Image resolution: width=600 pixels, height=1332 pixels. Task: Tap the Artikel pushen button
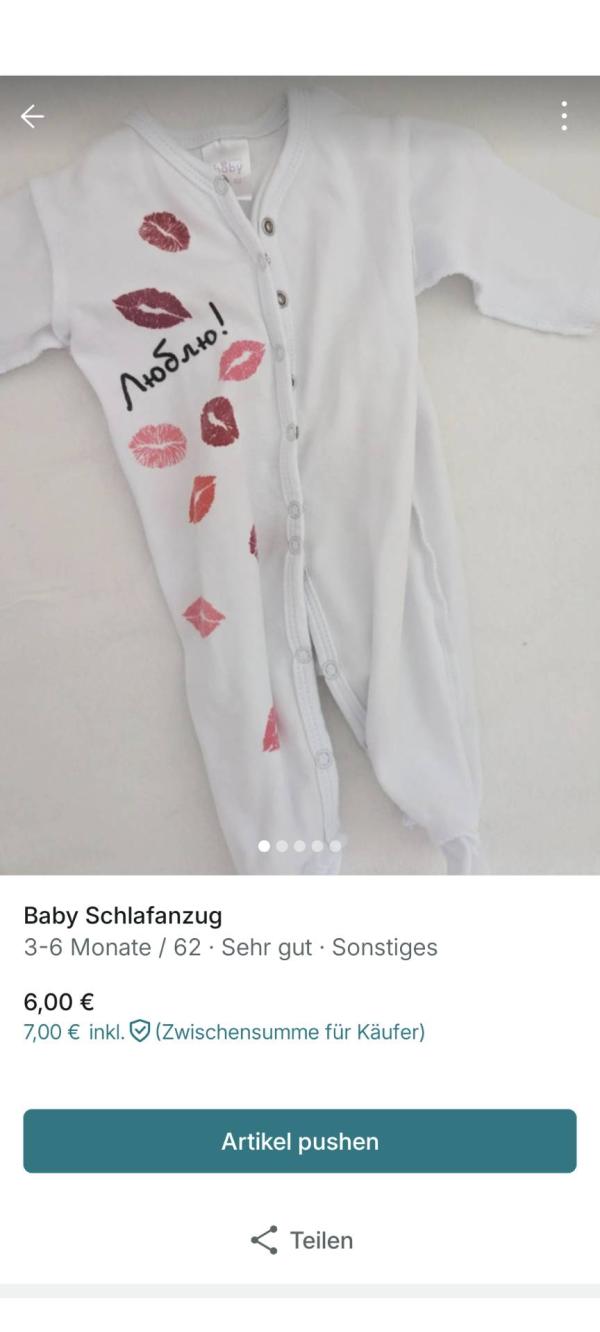tap(300, 1141)
